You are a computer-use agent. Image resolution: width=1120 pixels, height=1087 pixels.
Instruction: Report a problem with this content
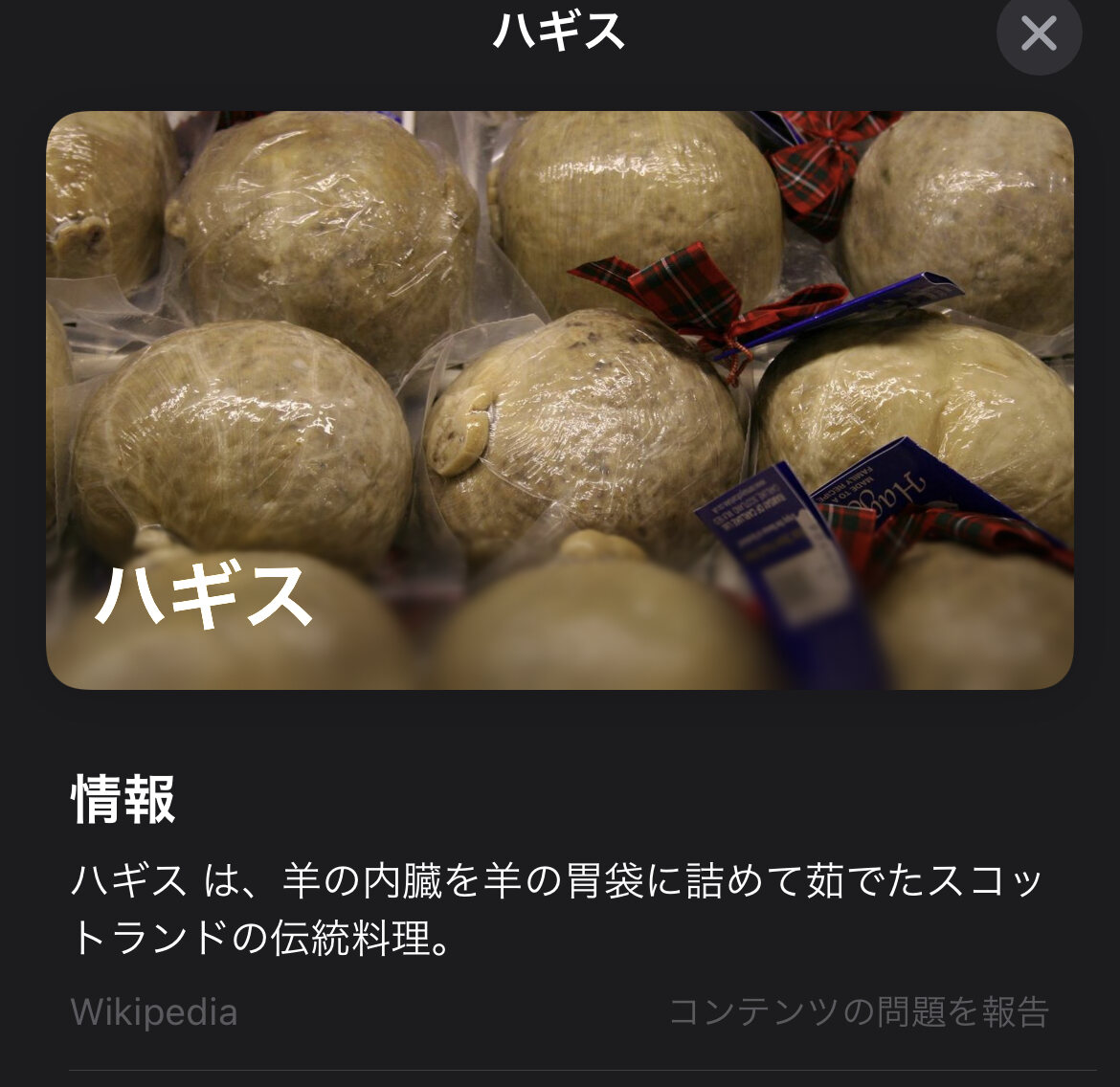(859, 1012)
